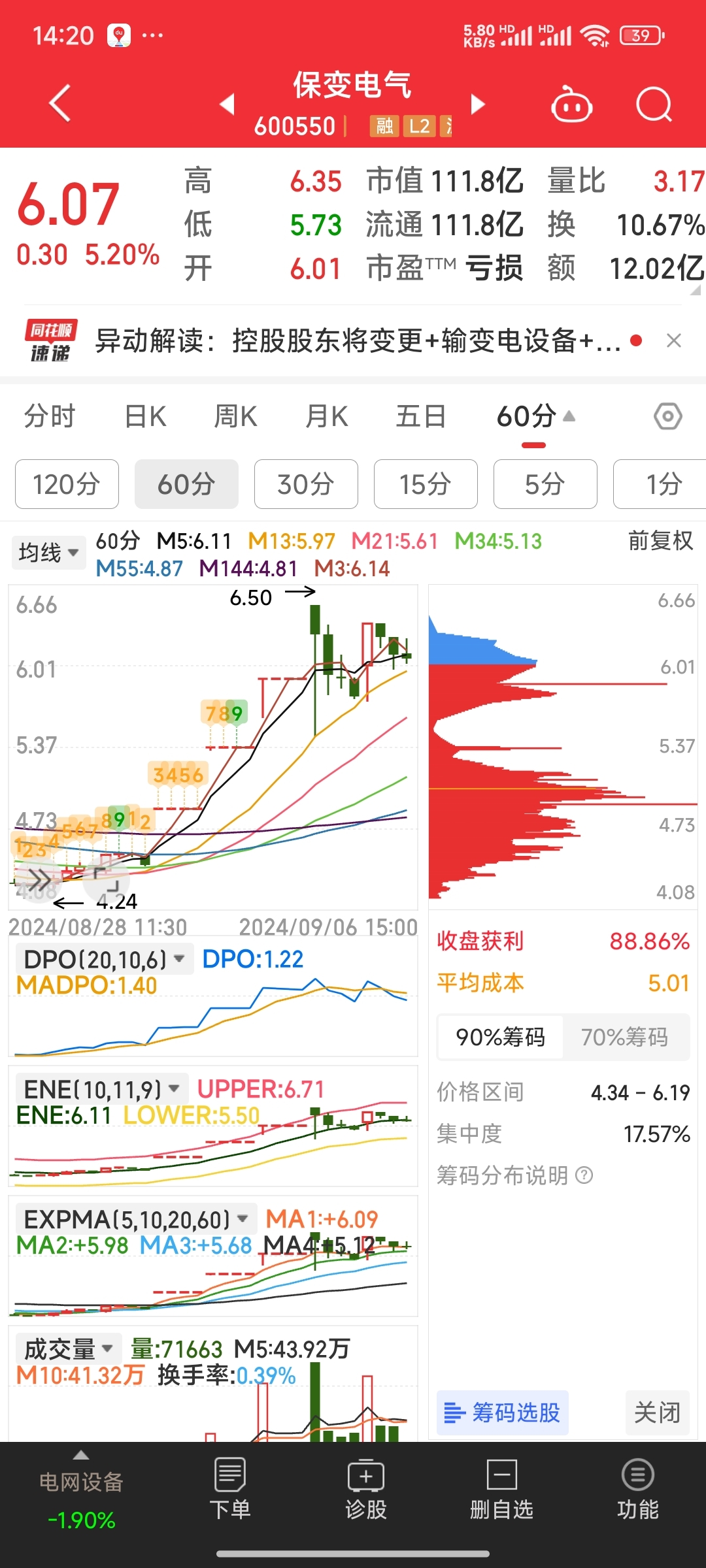Viewport: 706px width, 1568px height.
Task: Switch to 70%筹码 view
Action: [x=628, y=1037]
